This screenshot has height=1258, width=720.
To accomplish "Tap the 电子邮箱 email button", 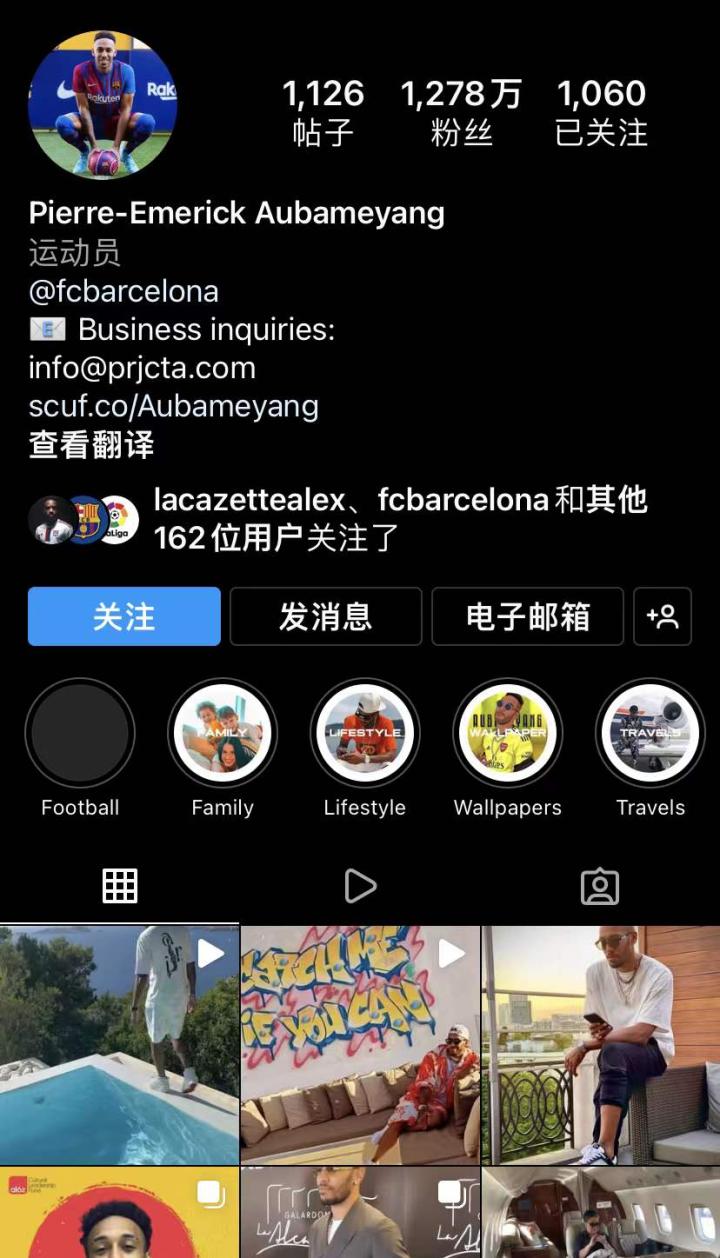I will (527, 616).
